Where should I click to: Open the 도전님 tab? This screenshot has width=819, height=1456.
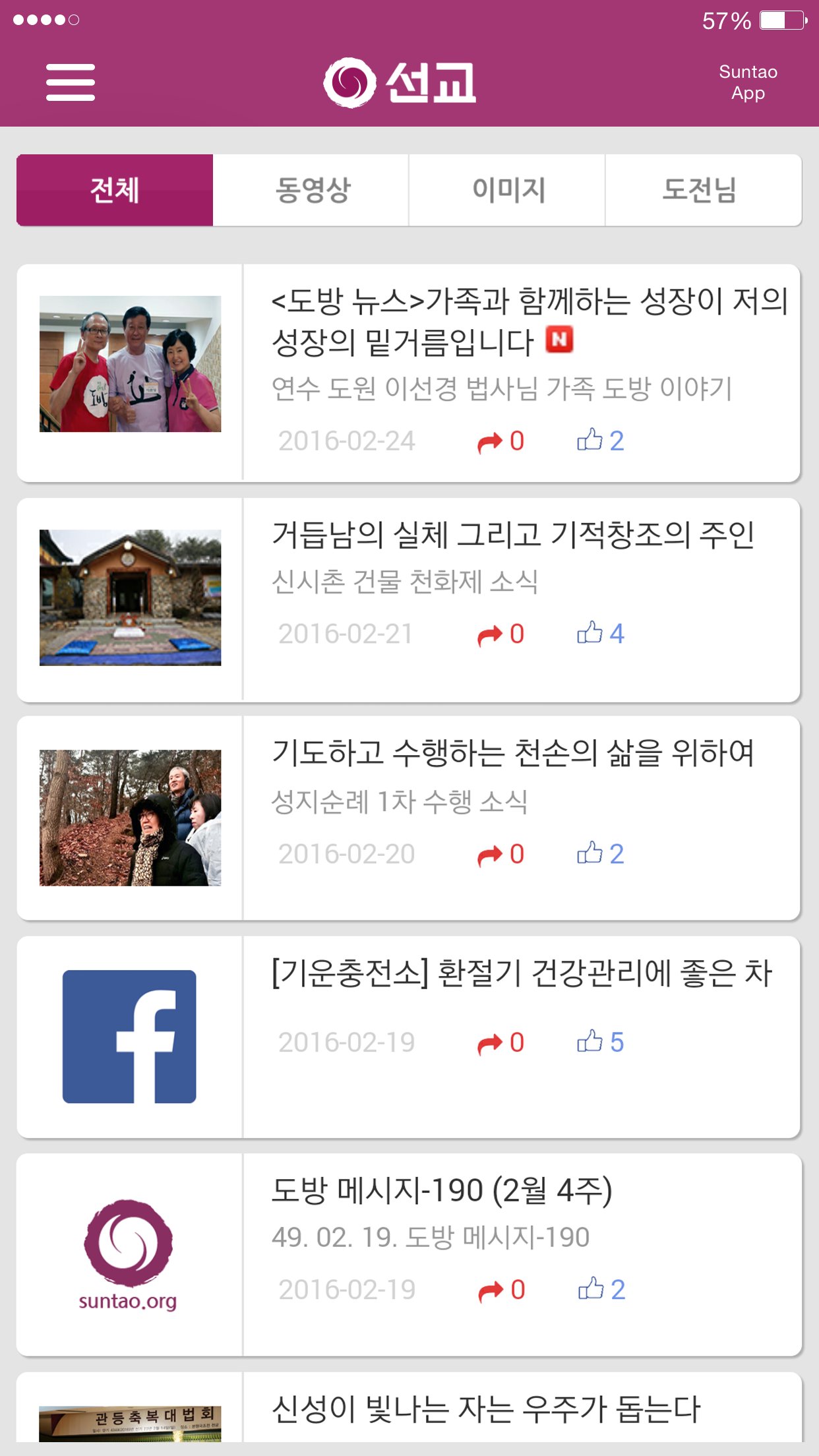coord(702,190)
